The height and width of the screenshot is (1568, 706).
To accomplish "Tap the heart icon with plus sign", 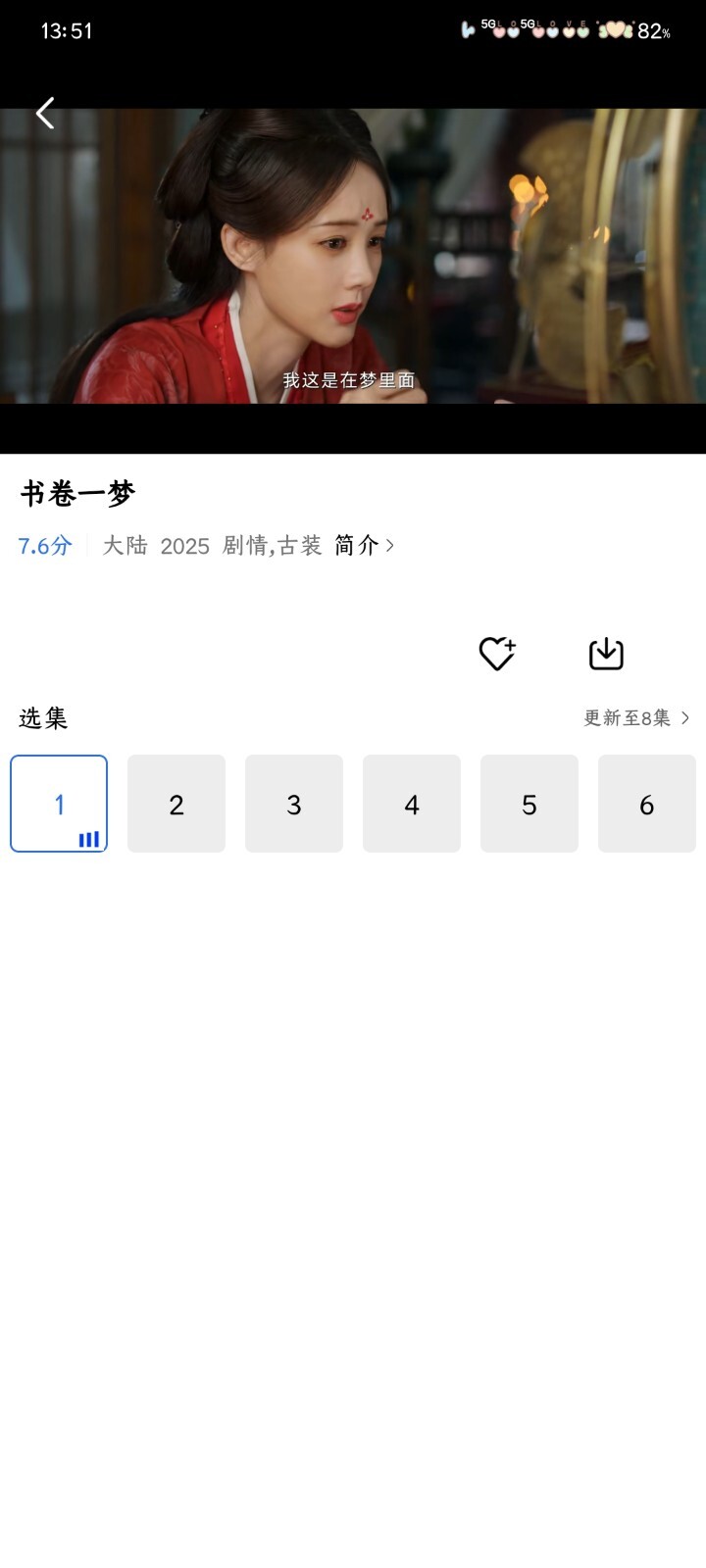I will point(496,652).
